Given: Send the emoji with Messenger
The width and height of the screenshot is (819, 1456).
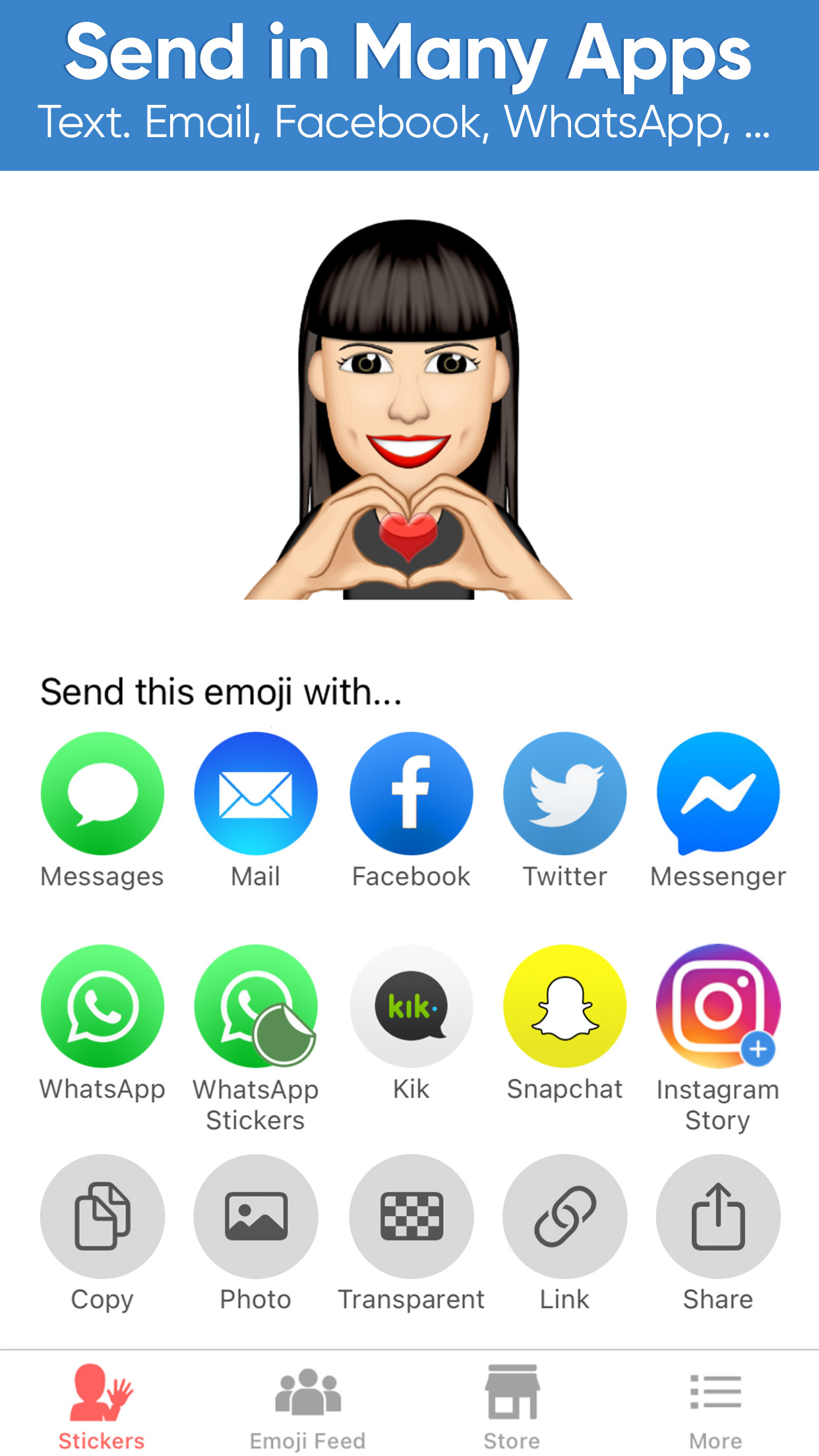Looking at the screenshot, I should [x=717, y=794].
